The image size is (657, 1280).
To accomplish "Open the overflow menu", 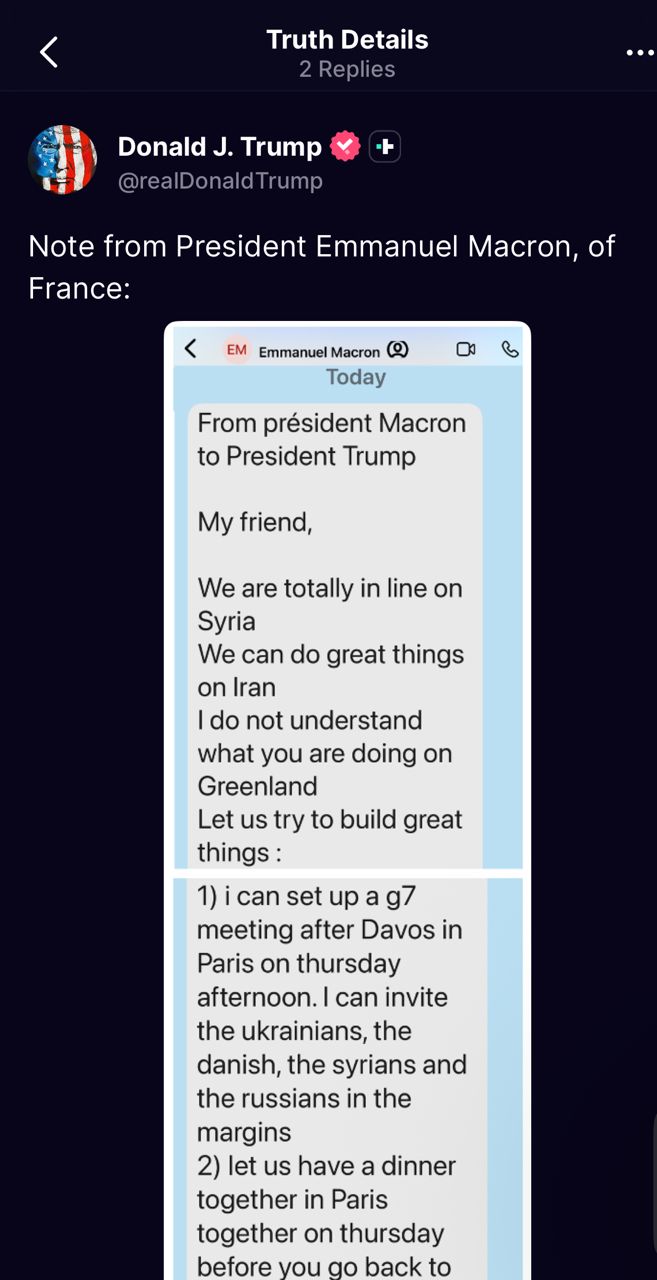I will pyautogui.click(x=639, y=52).
